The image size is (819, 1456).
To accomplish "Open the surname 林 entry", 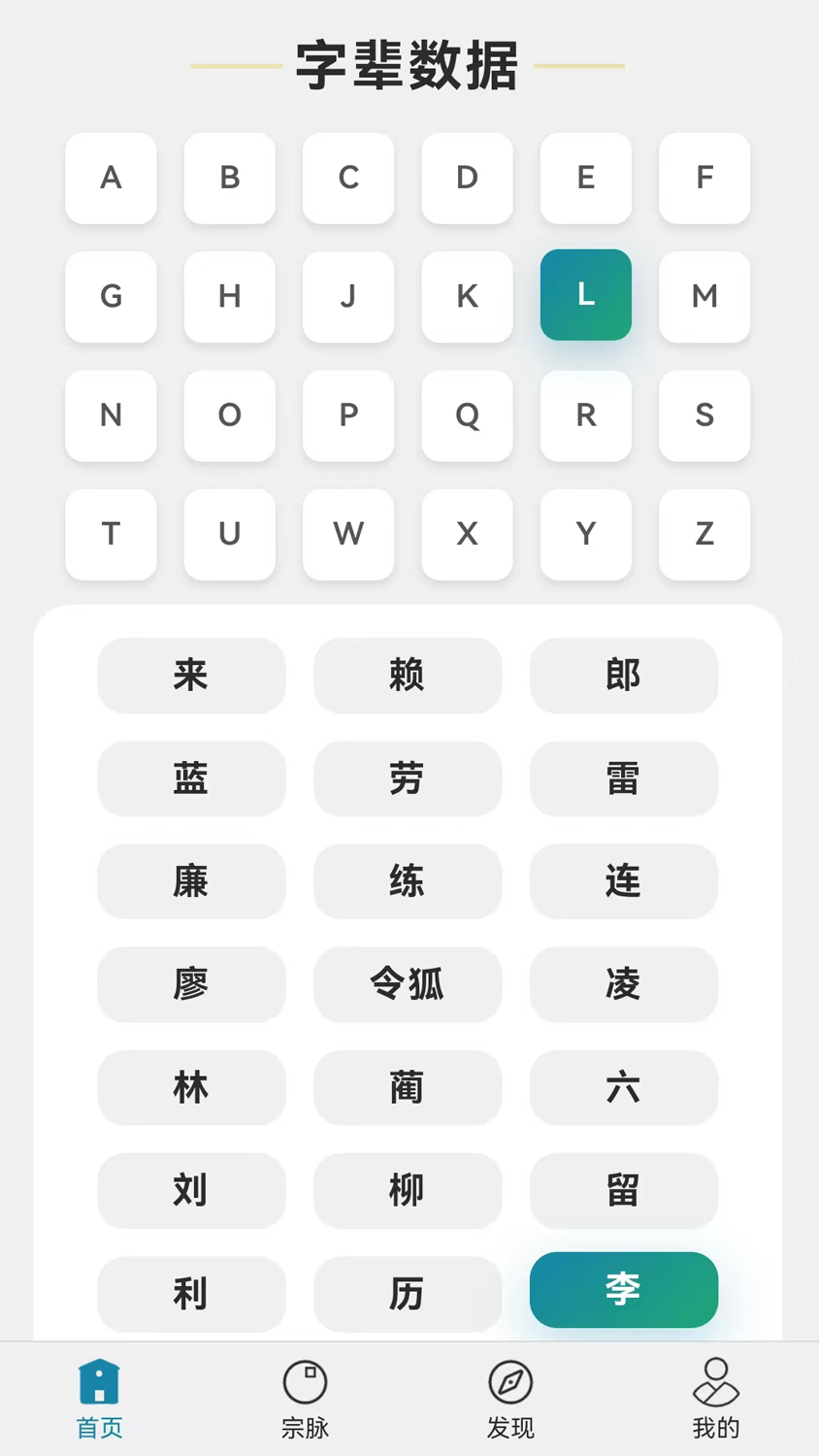I will (191, 1088).
